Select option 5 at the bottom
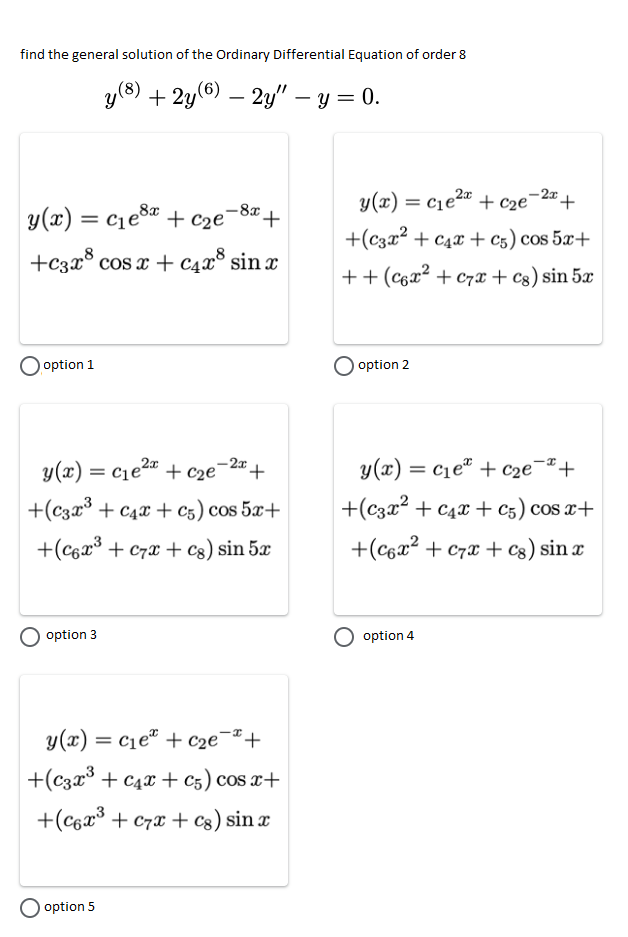 tap(30, 907)
